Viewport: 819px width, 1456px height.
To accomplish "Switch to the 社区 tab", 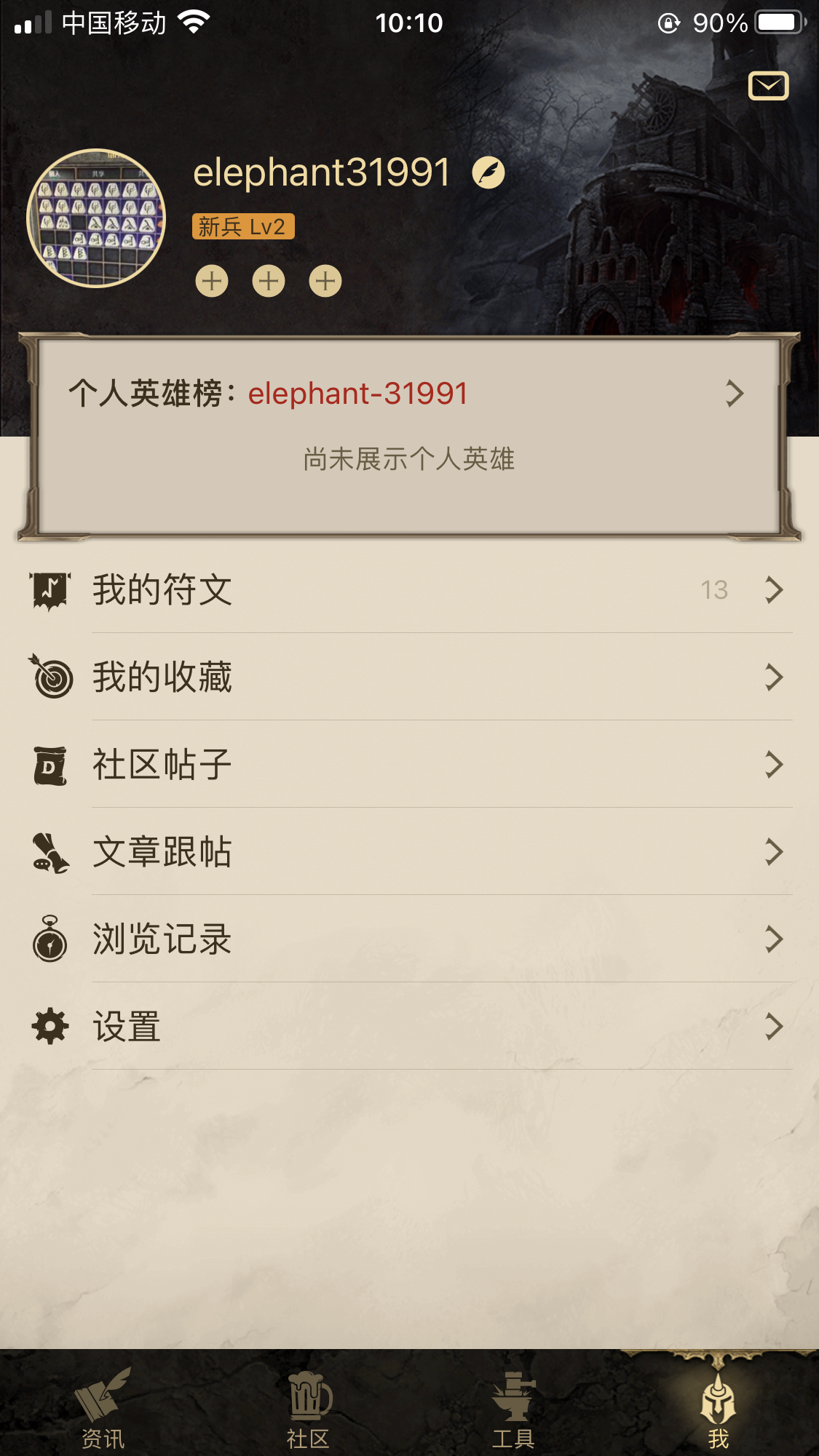I will click(308, 1408).
